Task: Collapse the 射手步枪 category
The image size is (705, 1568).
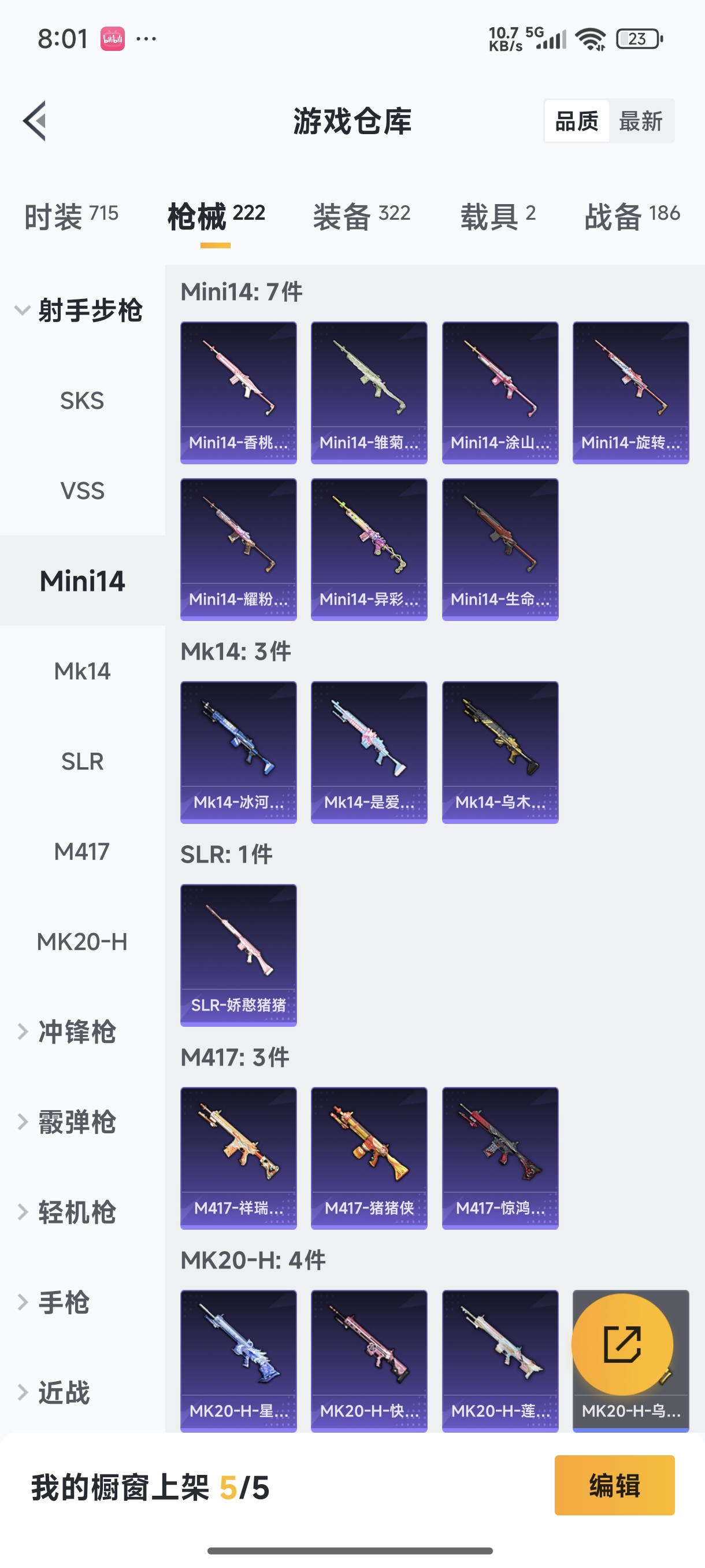Action: (79, 310)
